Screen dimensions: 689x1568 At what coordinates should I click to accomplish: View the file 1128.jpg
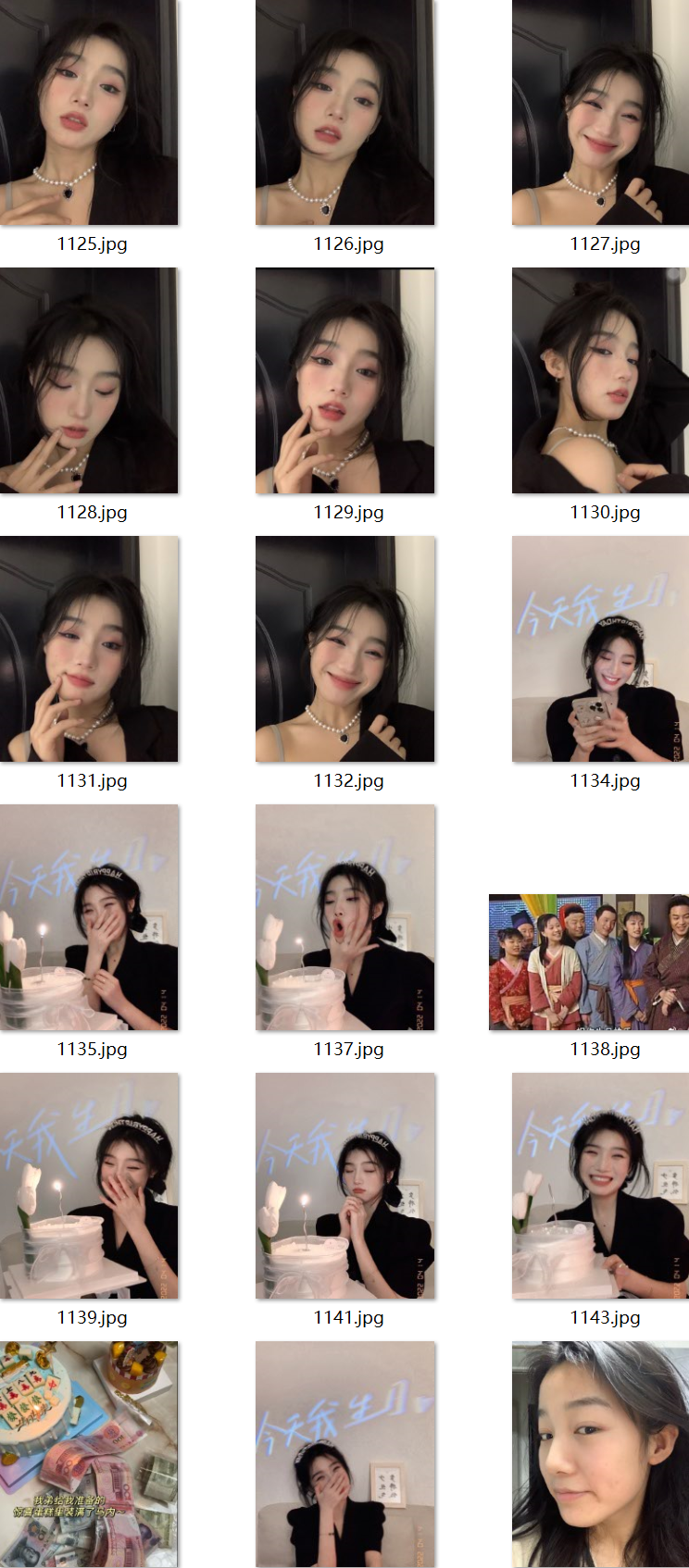pos(89,380)
